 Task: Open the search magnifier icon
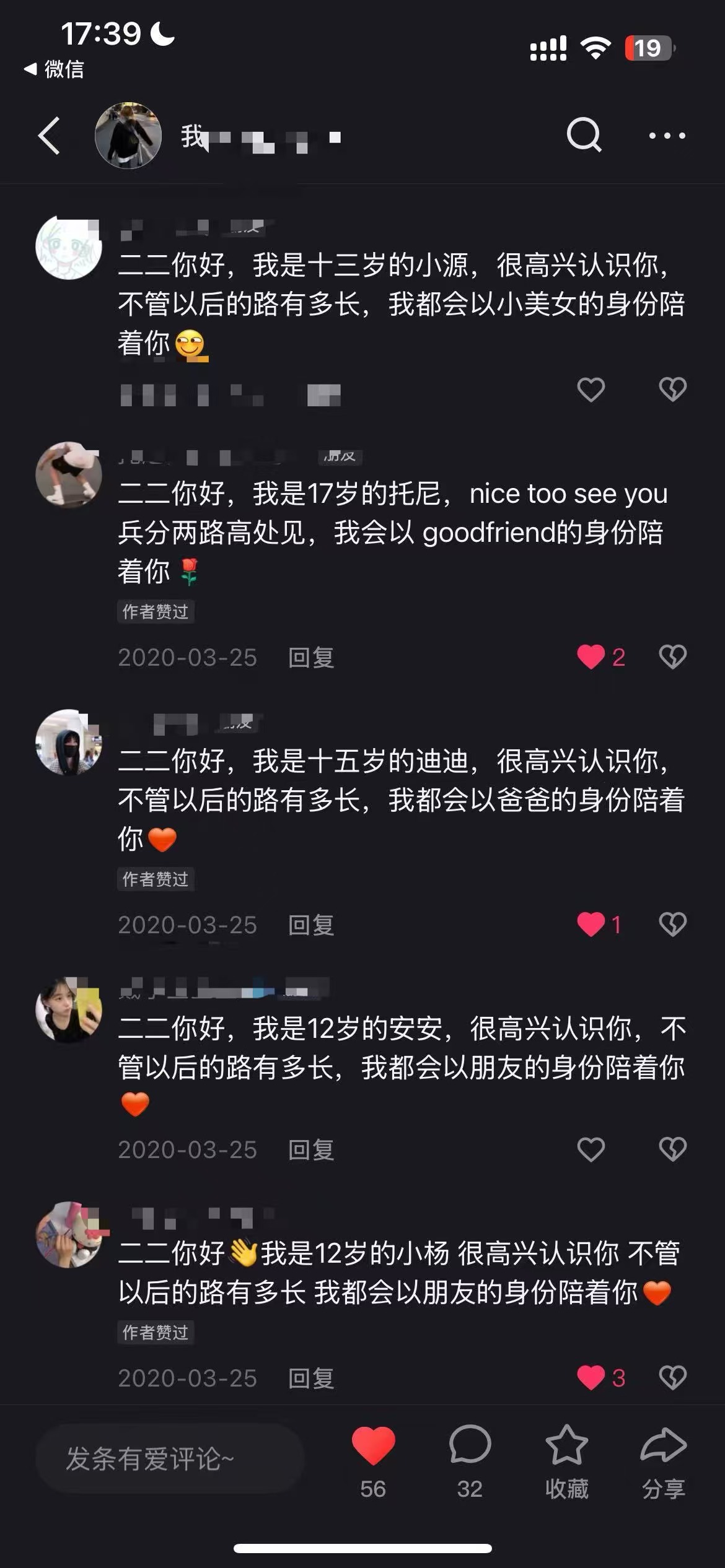(584, 134)
